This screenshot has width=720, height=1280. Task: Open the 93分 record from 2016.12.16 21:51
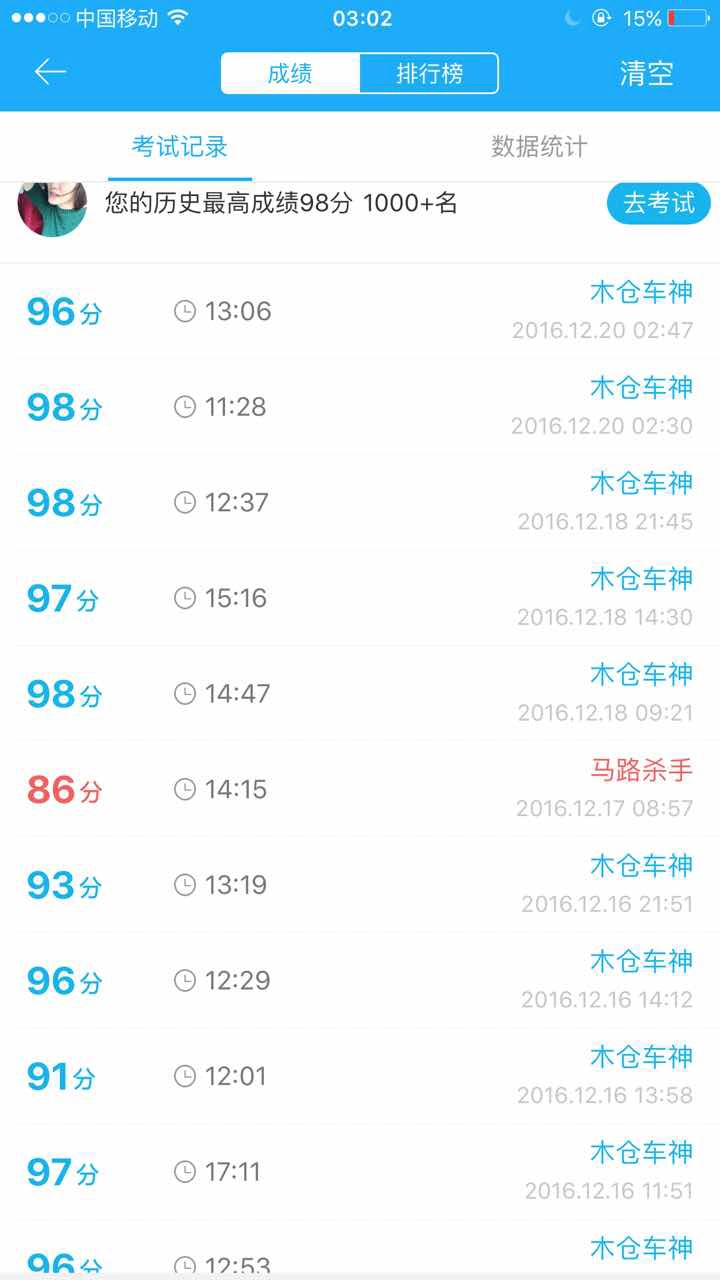[360, 885]
